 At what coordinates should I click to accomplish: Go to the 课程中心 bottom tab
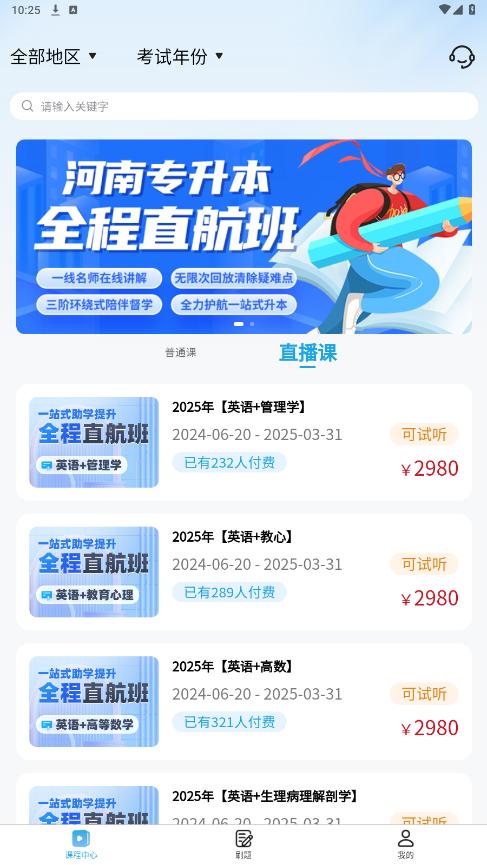[x=81, y=845]
